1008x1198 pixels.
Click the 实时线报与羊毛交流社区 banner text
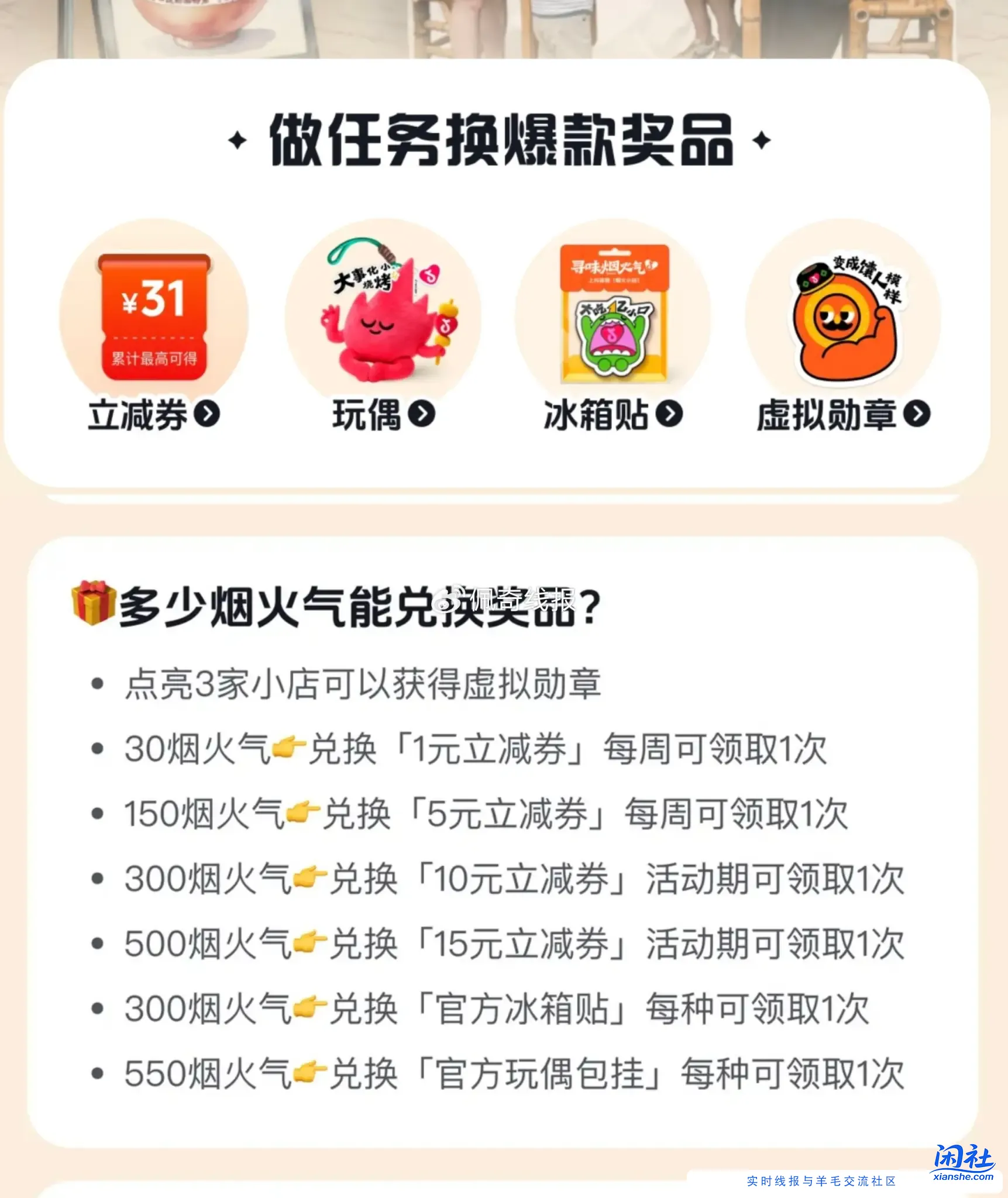[822, 1179]
